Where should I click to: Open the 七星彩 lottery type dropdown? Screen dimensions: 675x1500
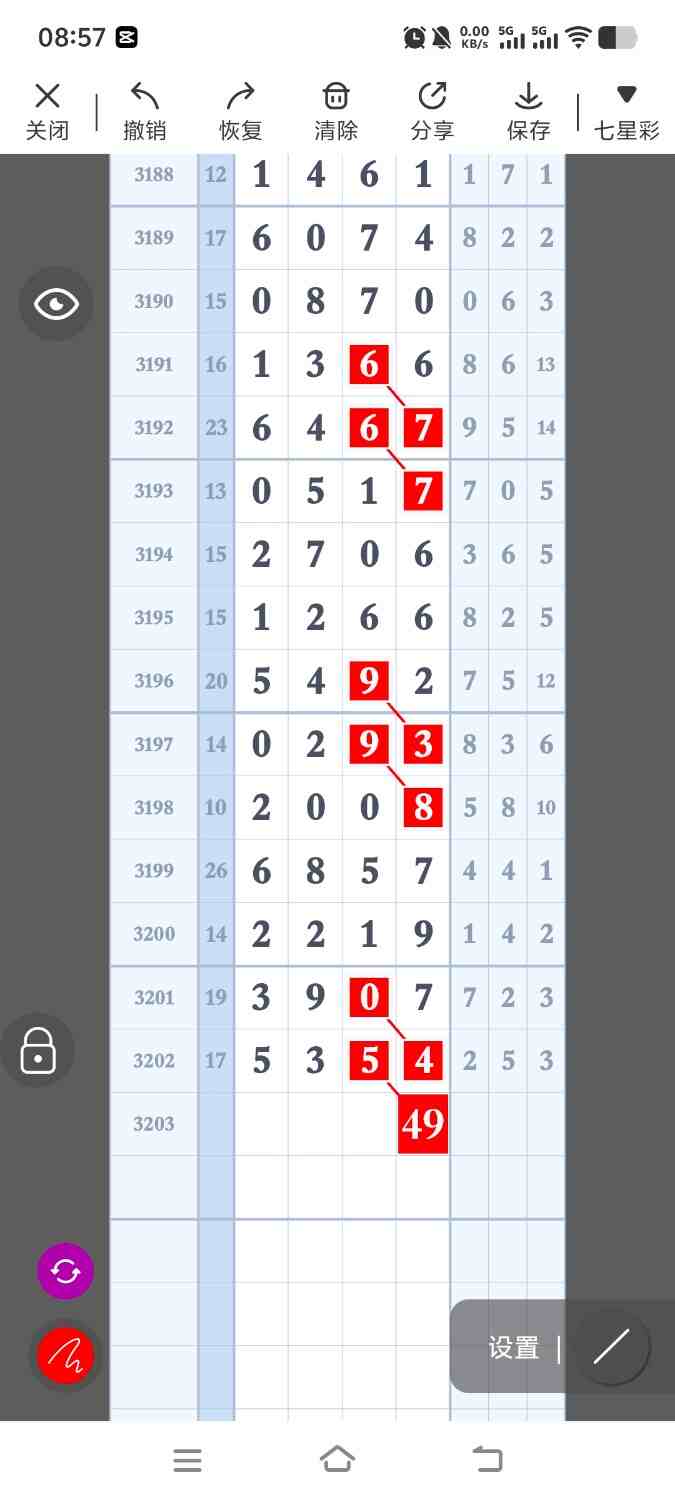pos(626,111)
